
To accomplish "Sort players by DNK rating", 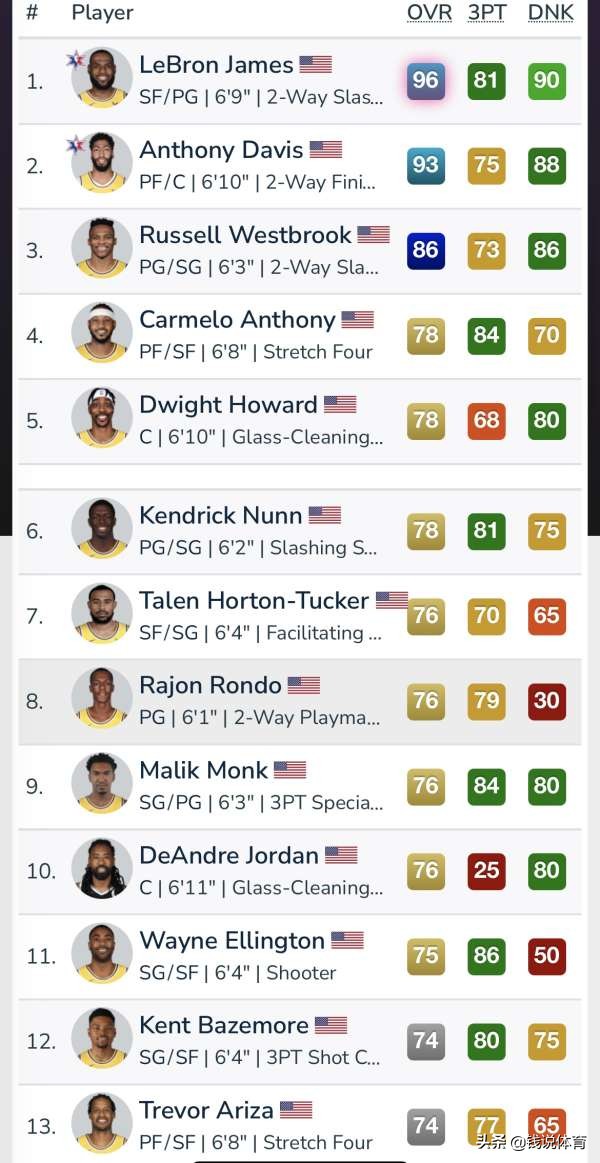I will (x=550, y=12).
